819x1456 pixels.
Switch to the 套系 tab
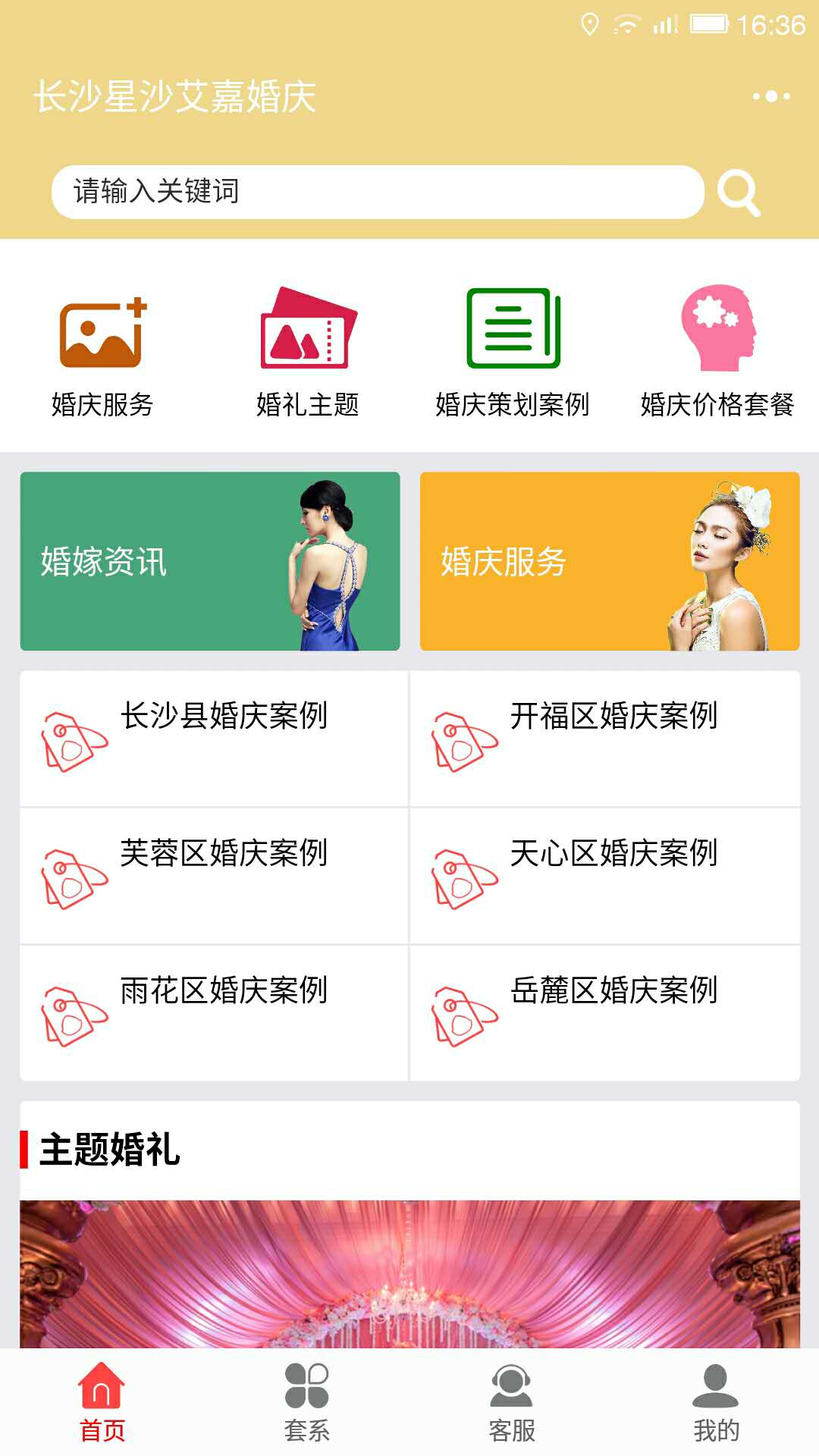307,1403
